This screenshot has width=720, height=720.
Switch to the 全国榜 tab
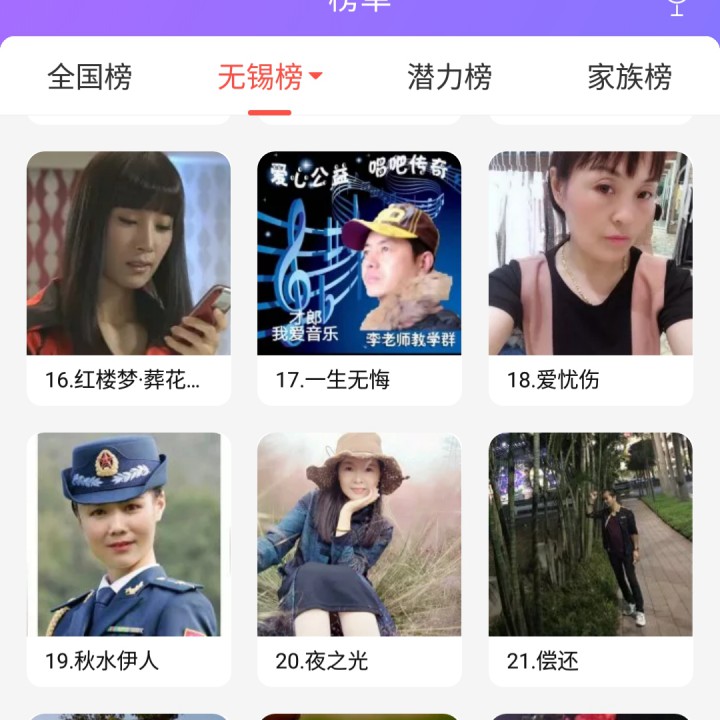click(x=90, y=77)
